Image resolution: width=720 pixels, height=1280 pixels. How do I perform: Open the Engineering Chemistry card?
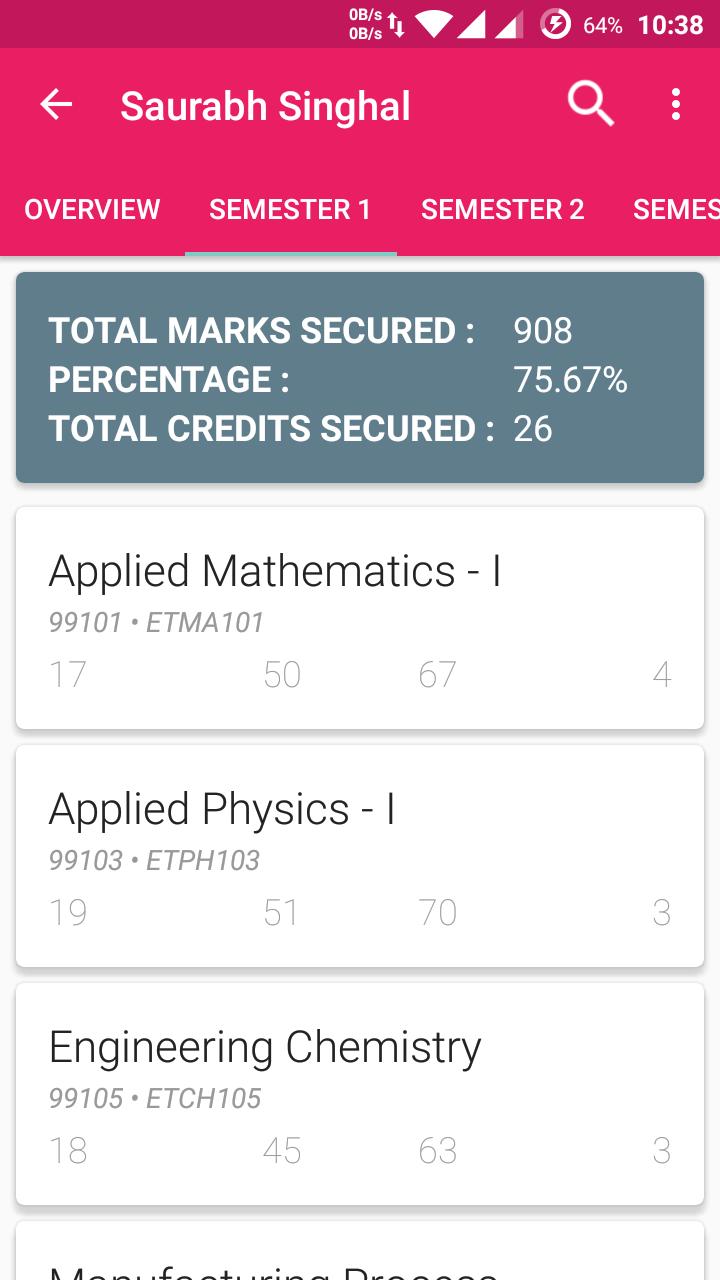(x=360, y=1094)
